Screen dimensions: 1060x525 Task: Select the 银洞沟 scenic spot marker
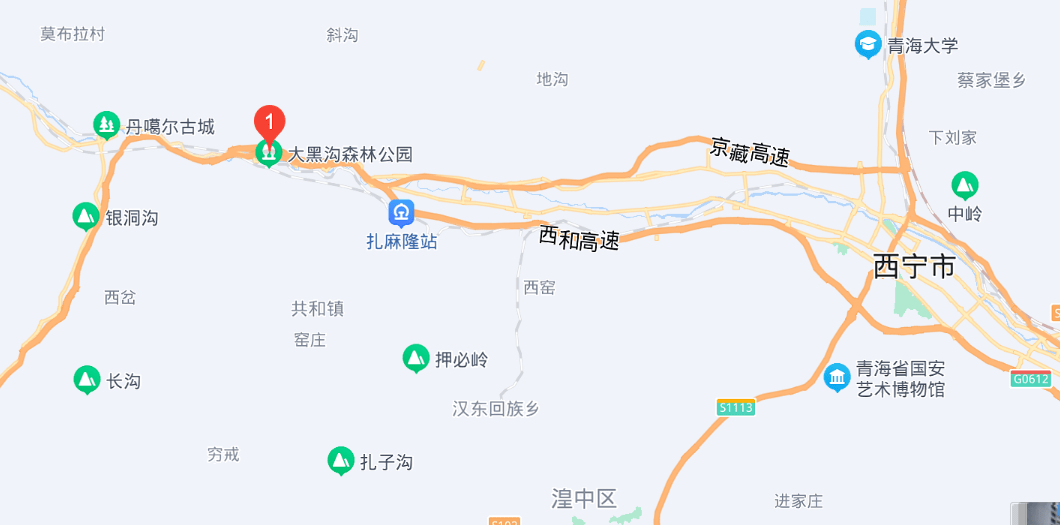86,216
